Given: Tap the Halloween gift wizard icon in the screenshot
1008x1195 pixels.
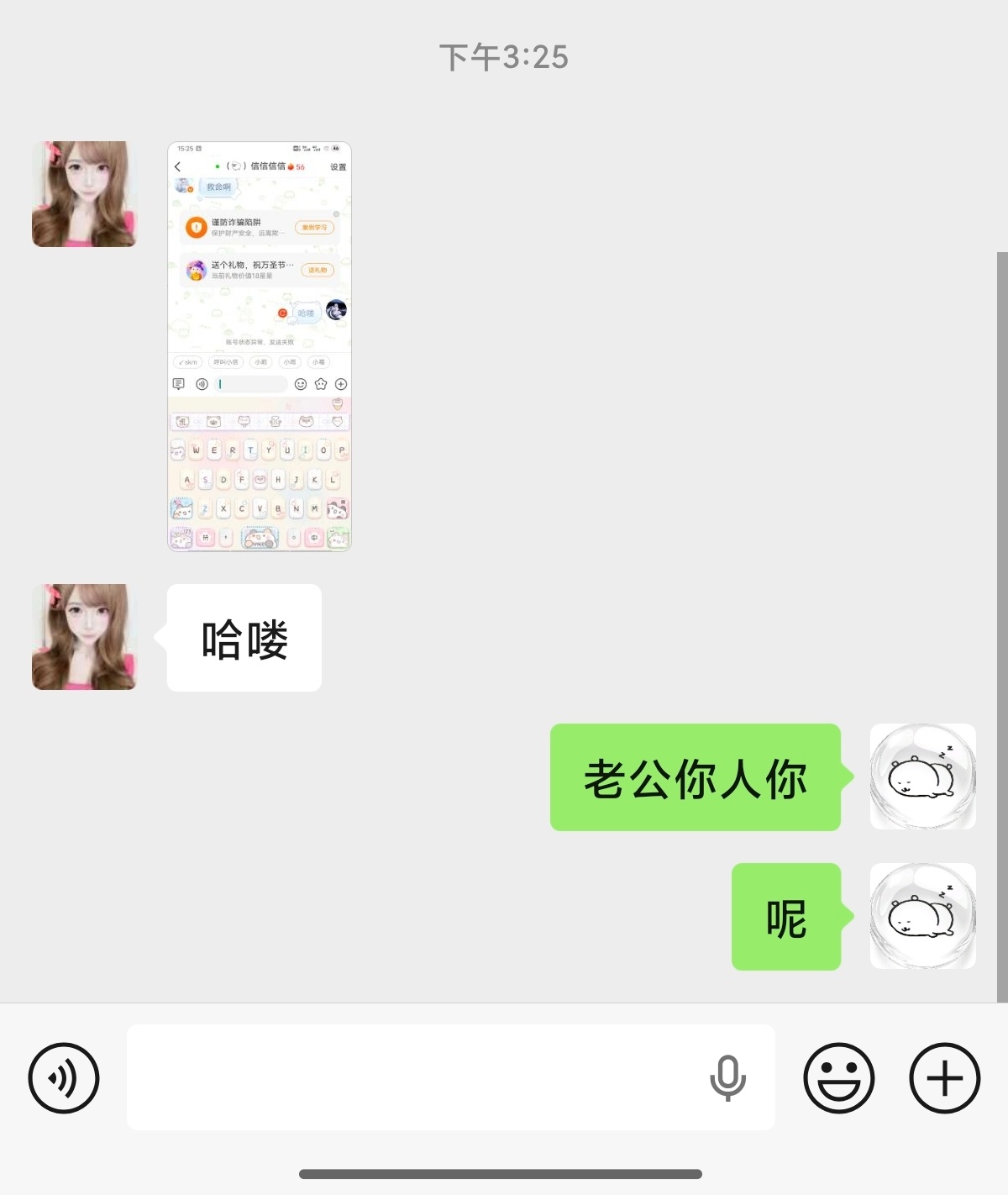Looking at the screenshot, I should (195, 269).
